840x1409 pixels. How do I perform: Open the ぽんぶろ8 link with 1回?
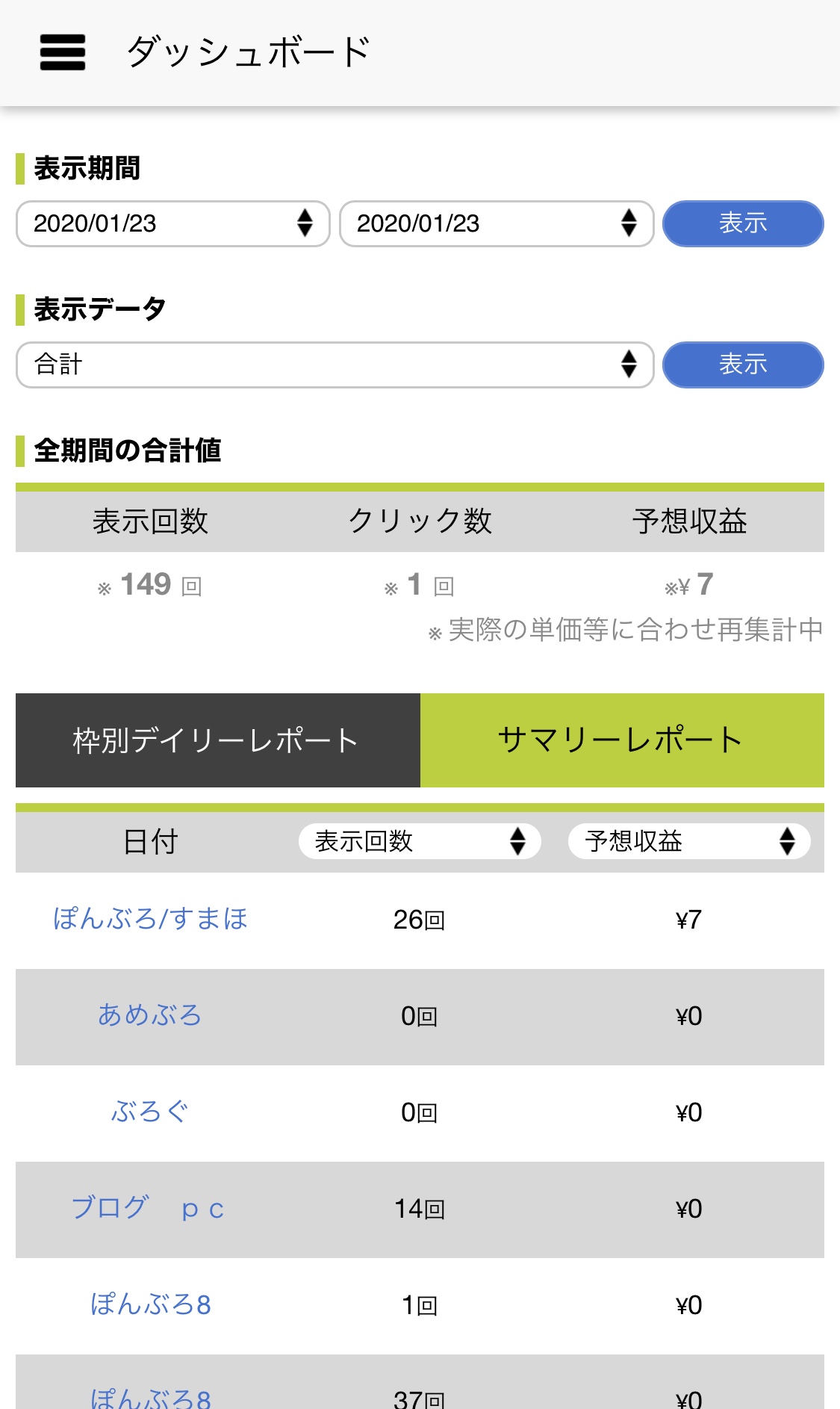tap(150, 1304)
